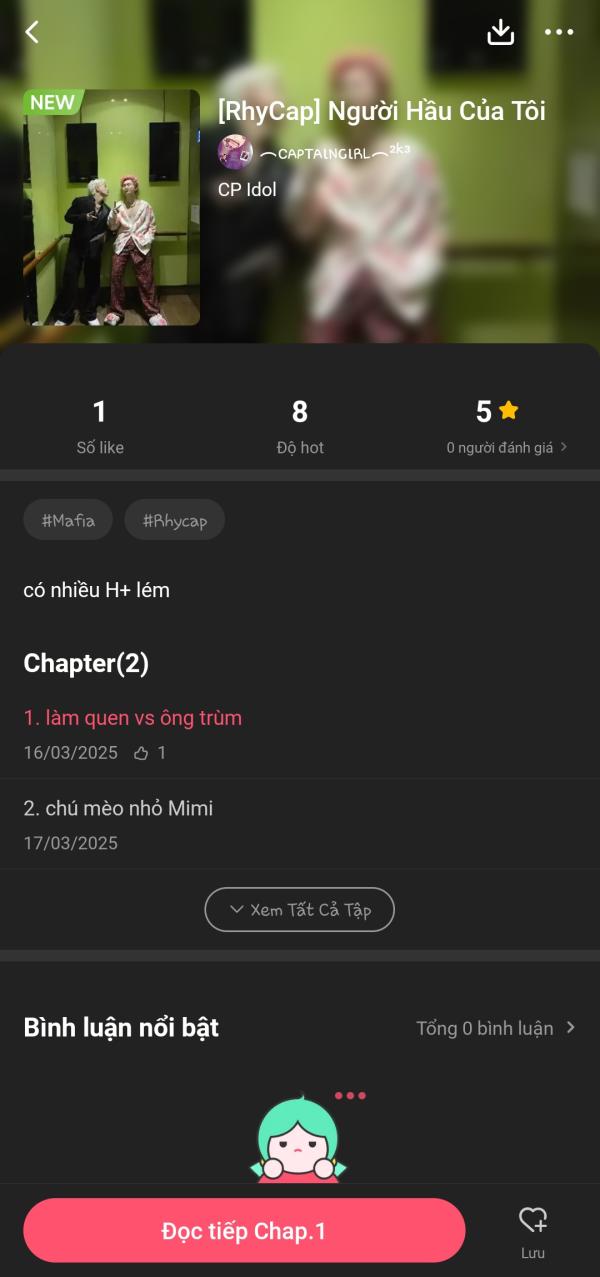Download the story with the download icon
This screenshot has width=600, height=1277.
tap(500, 32)
